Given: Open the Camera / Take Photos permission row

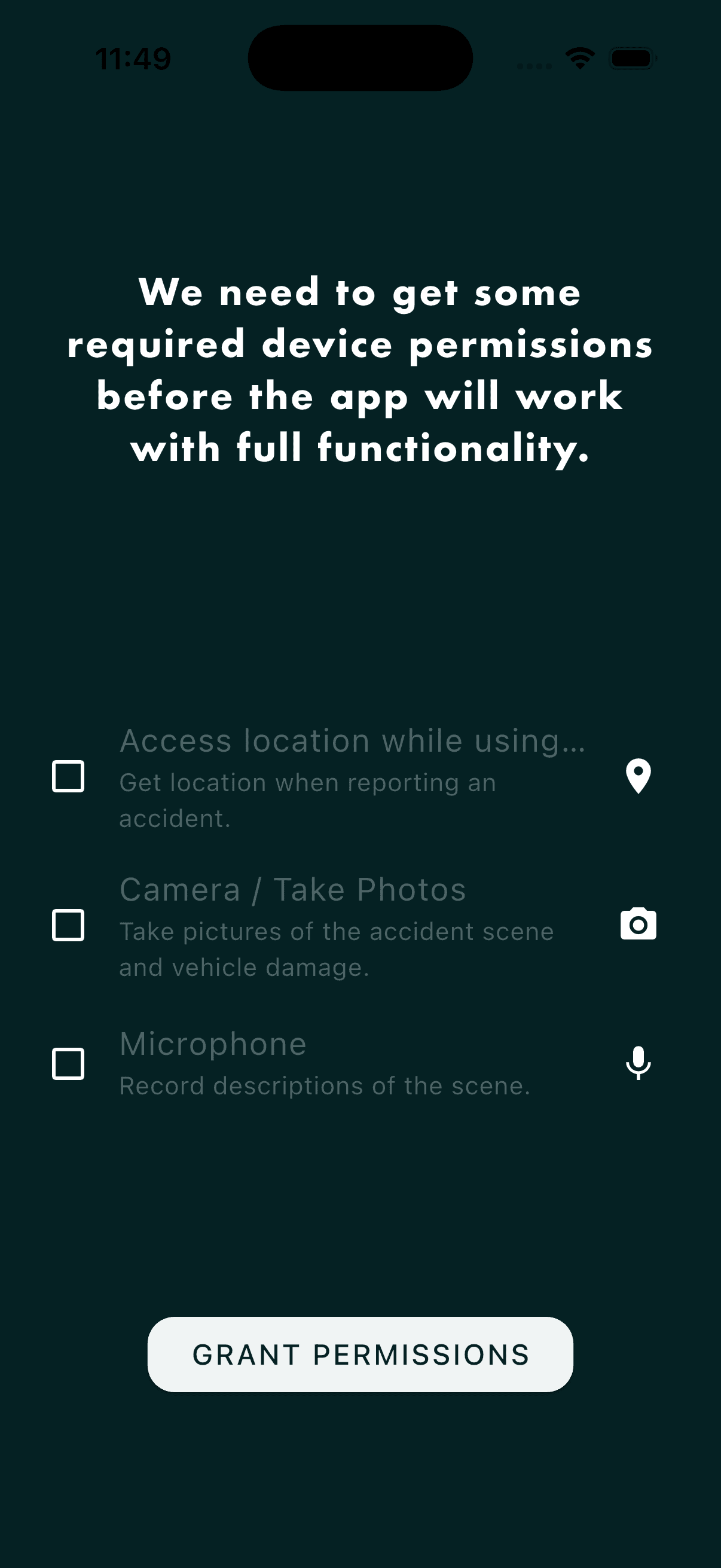Looking at the screenshot, I should point(293,889).
